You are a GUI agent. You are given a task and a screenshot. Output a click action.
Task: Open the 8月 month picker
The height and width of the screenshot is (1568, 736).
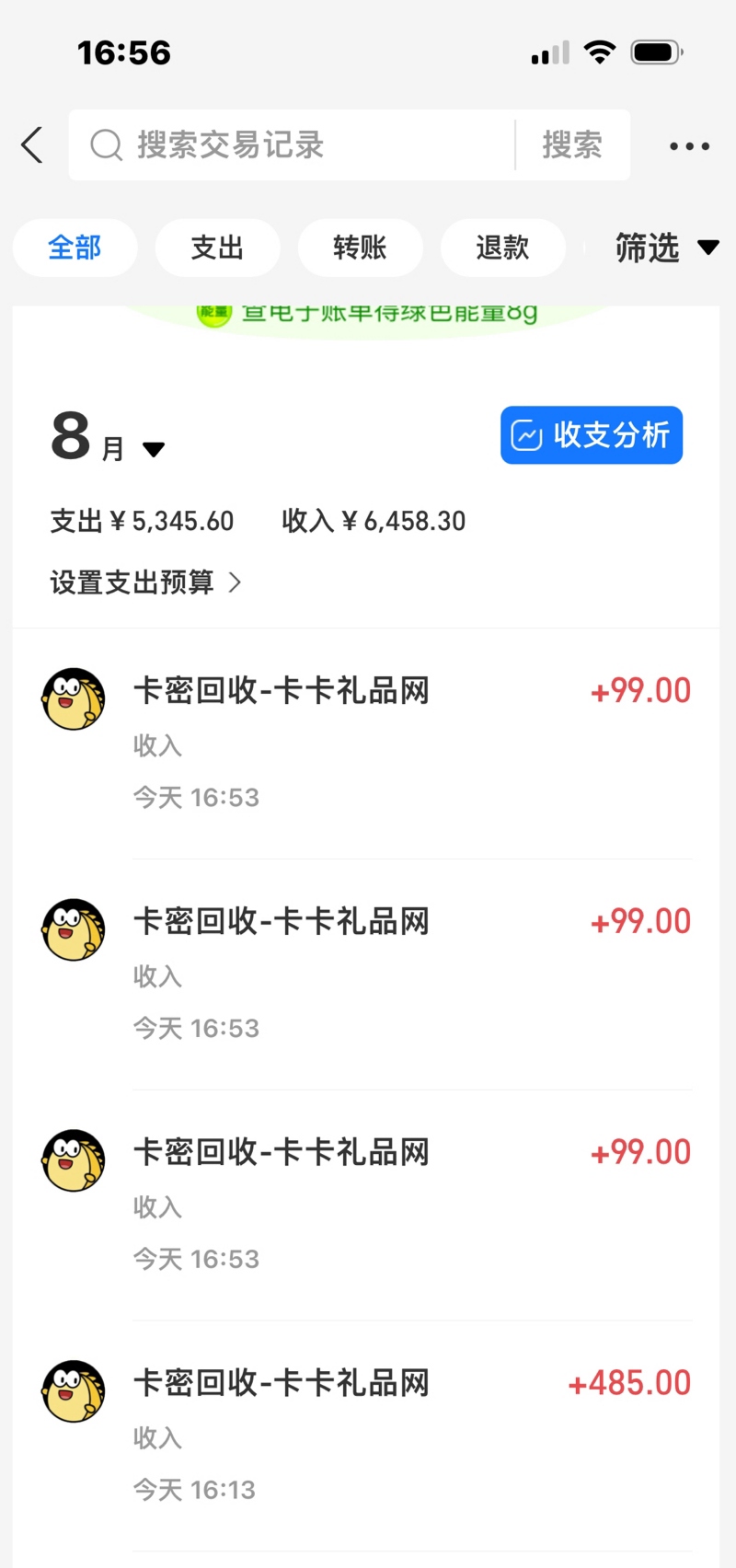click(108, 439)
